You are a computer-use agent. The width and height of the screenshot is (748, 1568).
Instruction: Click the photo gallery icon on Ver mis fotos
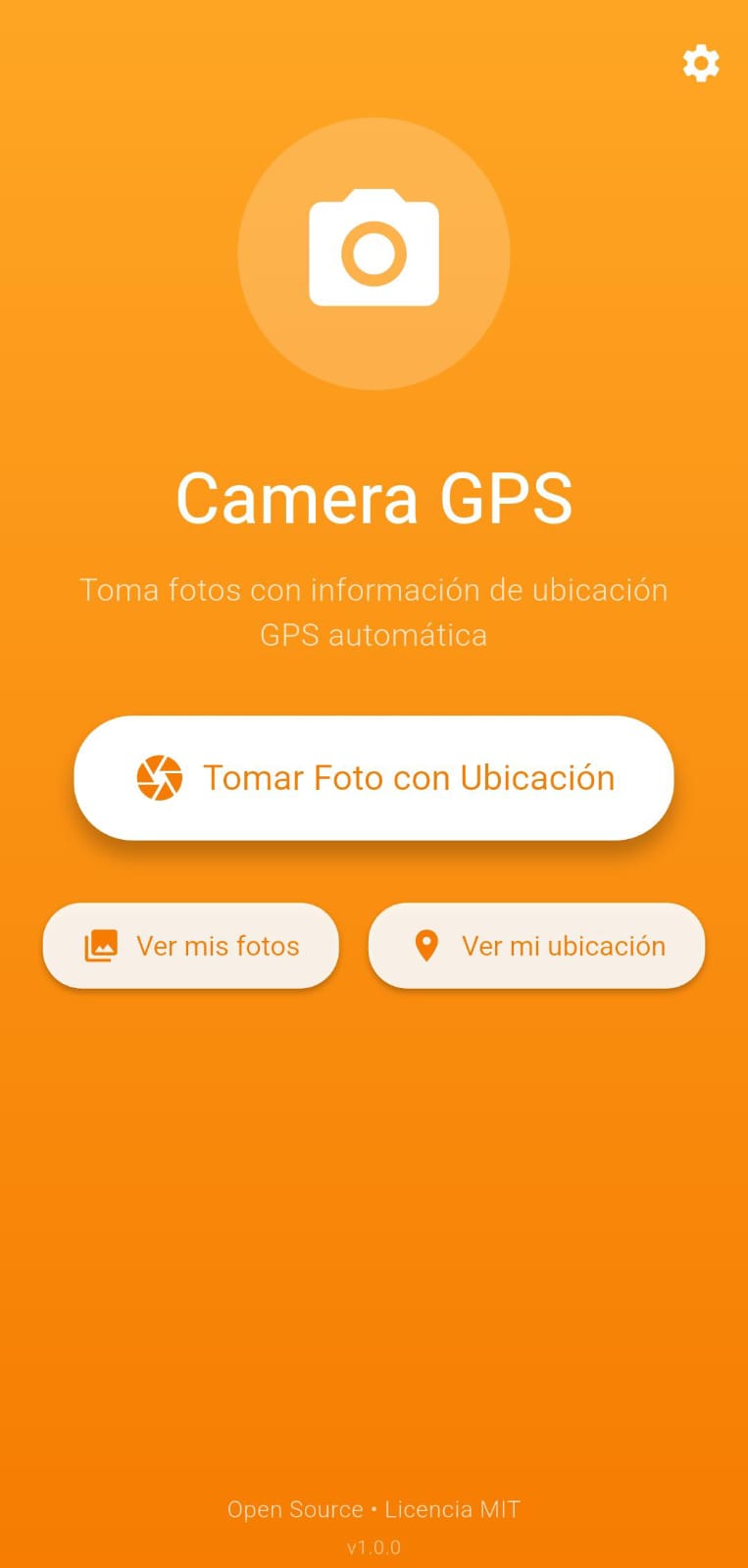point(102,945)
